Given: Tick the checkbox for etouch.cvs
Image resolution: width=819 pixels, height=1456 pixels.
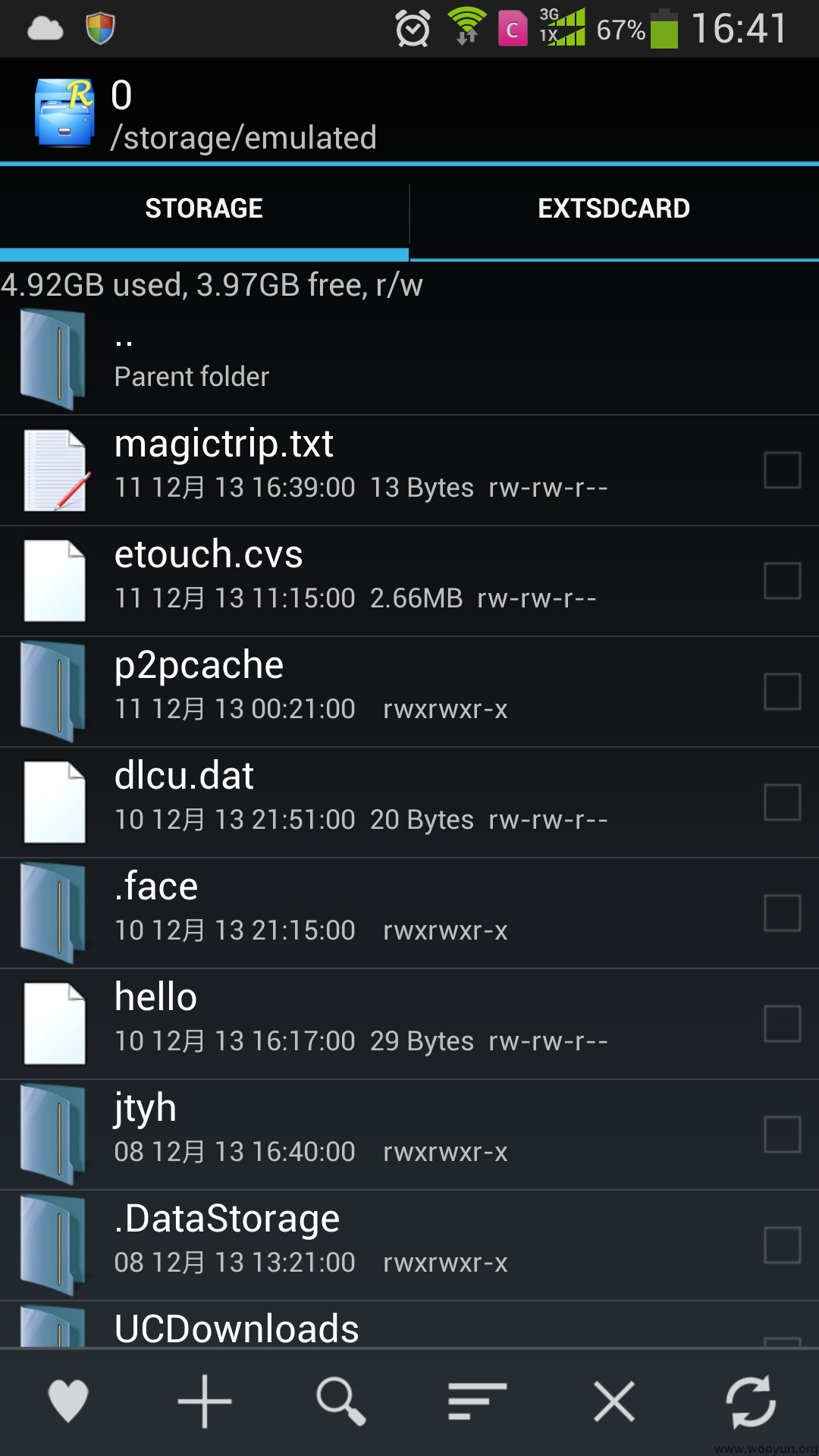Looking at the screenshot, I should point(783,581).
